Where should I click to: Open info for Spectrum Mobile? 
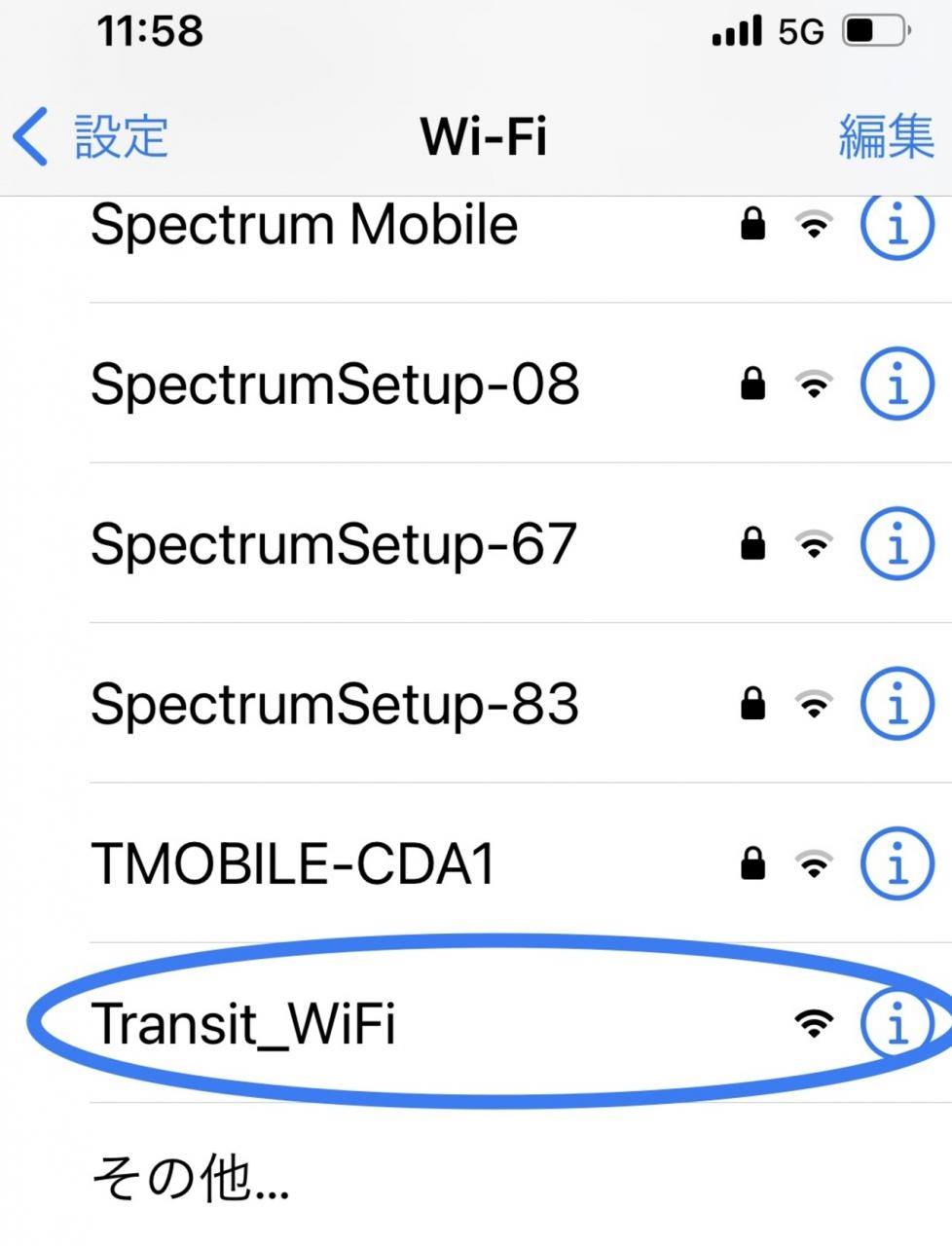pyautogui.click(x=897, y=226)
